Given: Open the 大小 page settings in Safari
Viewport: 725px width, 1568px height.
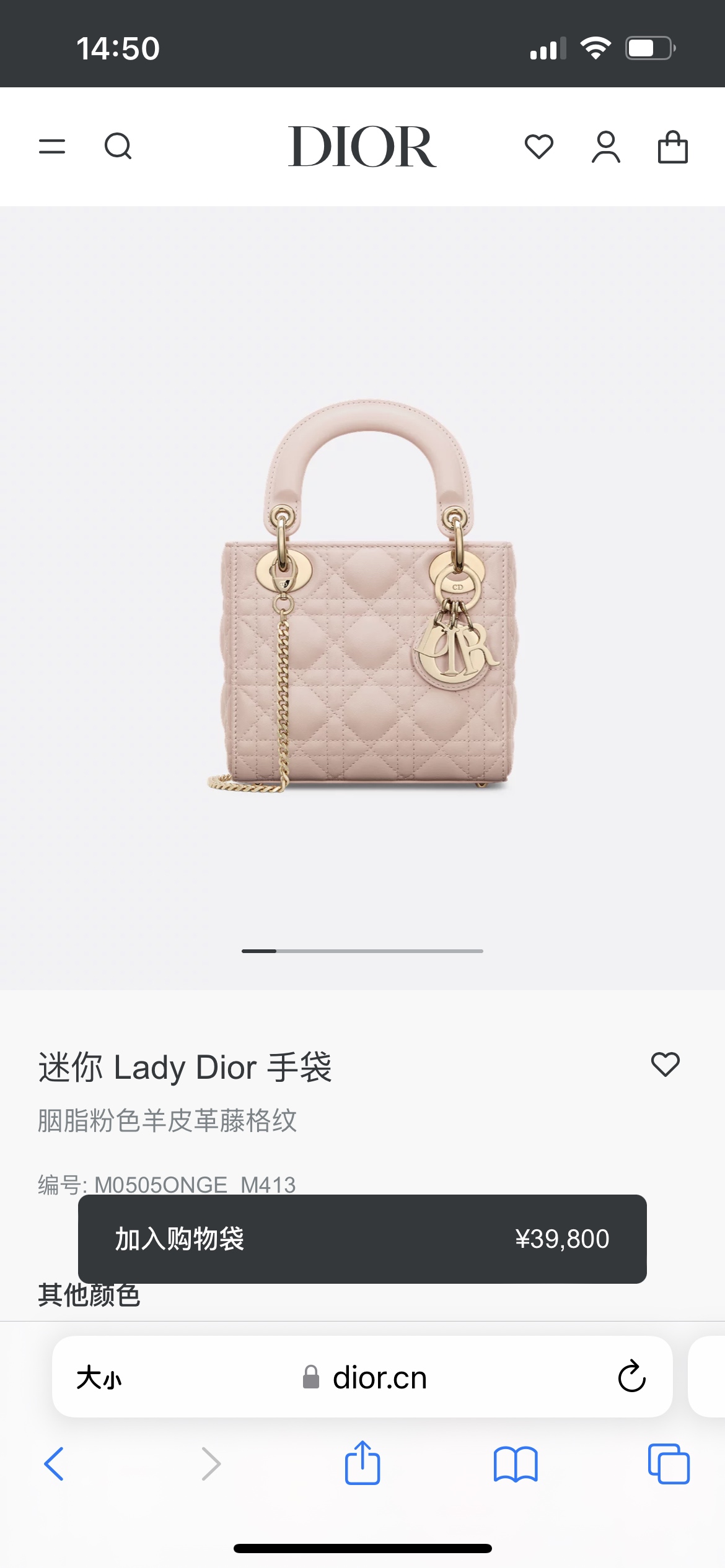Looking at the screenshot, I should (99, 1378).
